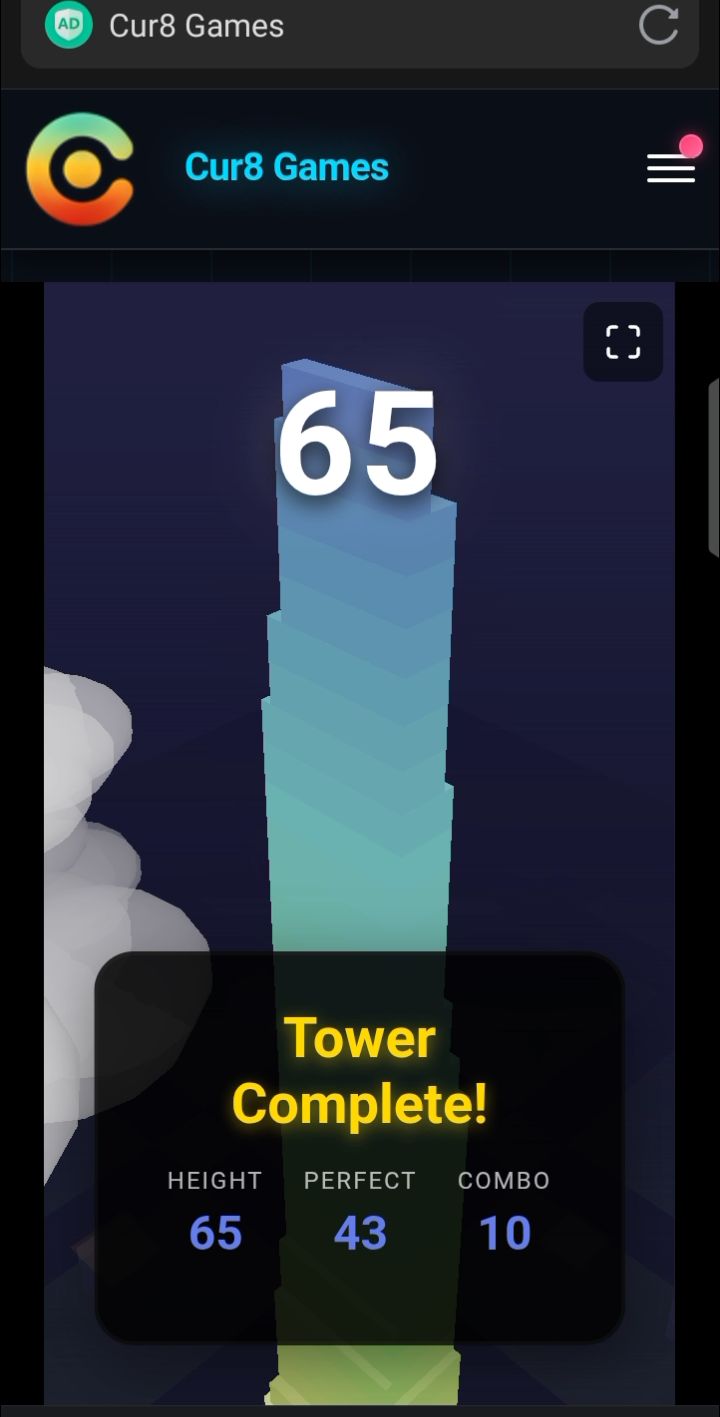Enter fullscreen game mode
This screenshot has width=720, height=1417.
click(623, 342)
